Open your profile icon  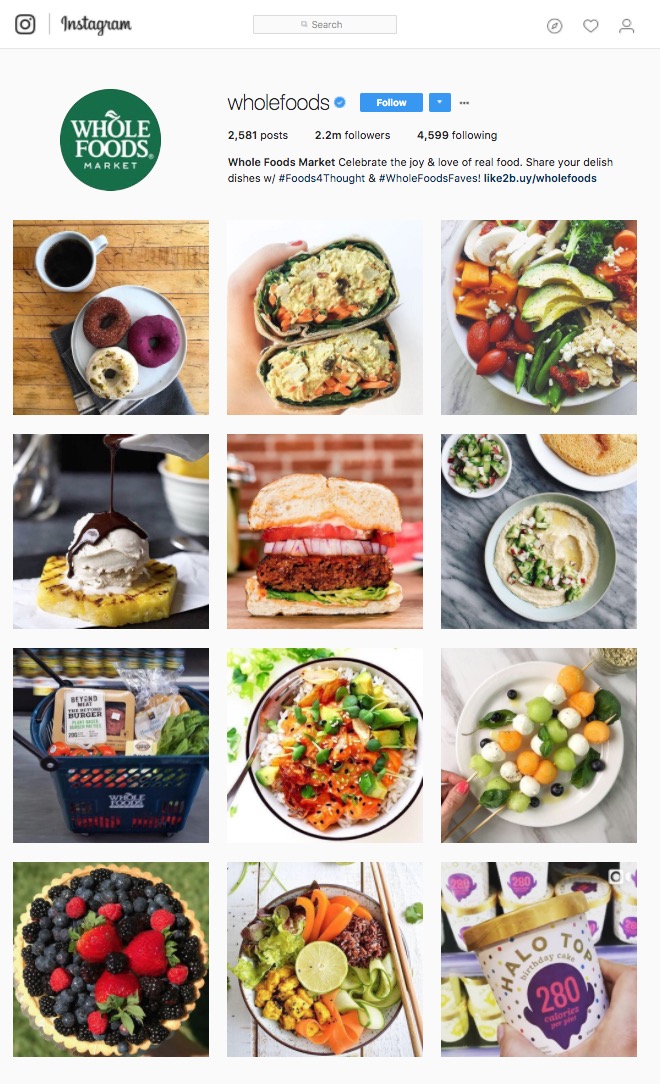(626, 26)
